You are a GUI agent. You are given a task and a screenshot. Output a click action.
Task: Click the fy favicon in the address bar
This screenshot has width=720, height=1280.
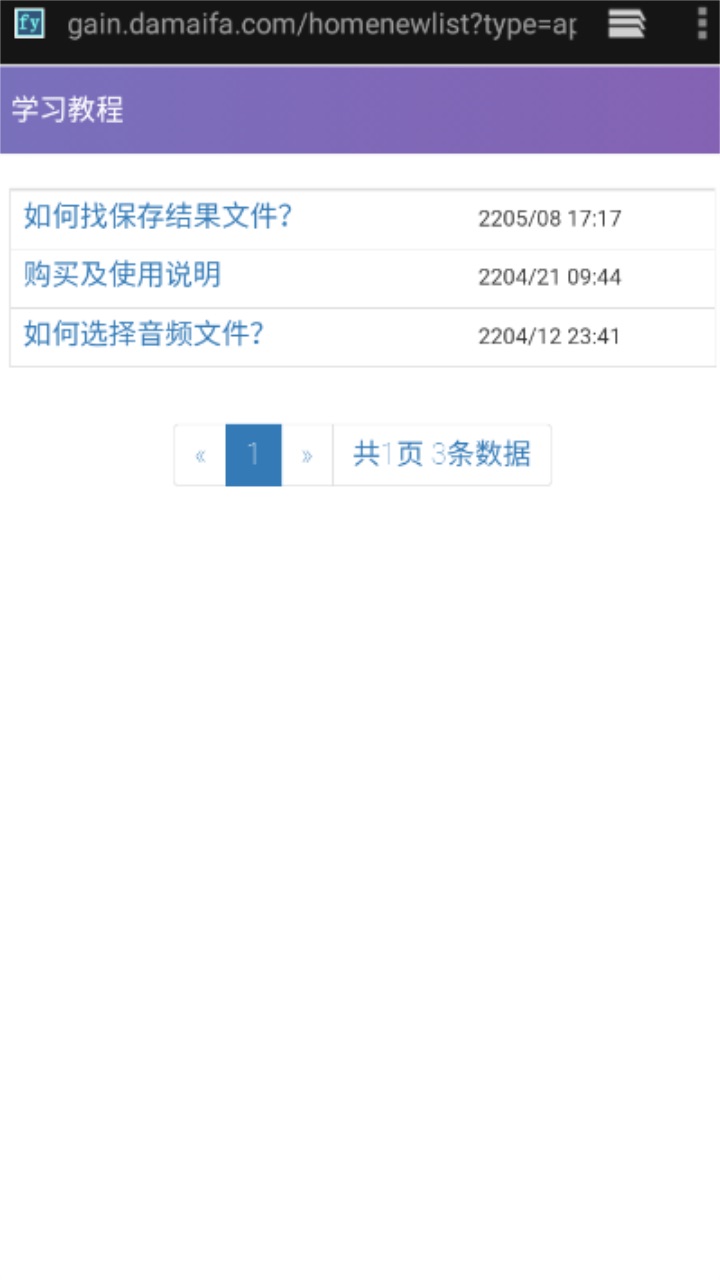(x=29, y=25)
